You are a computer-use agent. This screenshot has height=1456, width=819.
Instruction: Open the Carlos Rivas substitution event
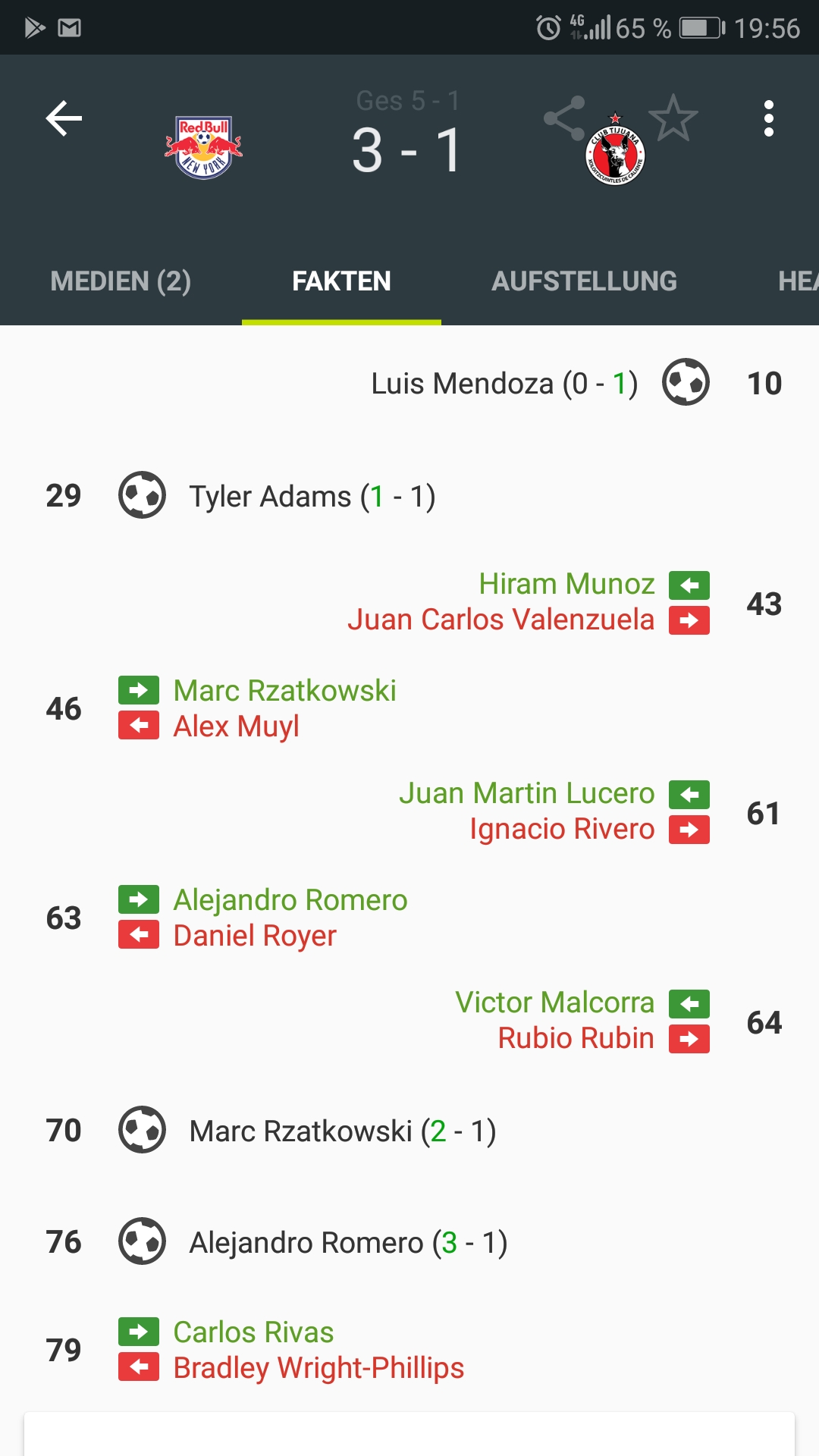click(409, 1350)
